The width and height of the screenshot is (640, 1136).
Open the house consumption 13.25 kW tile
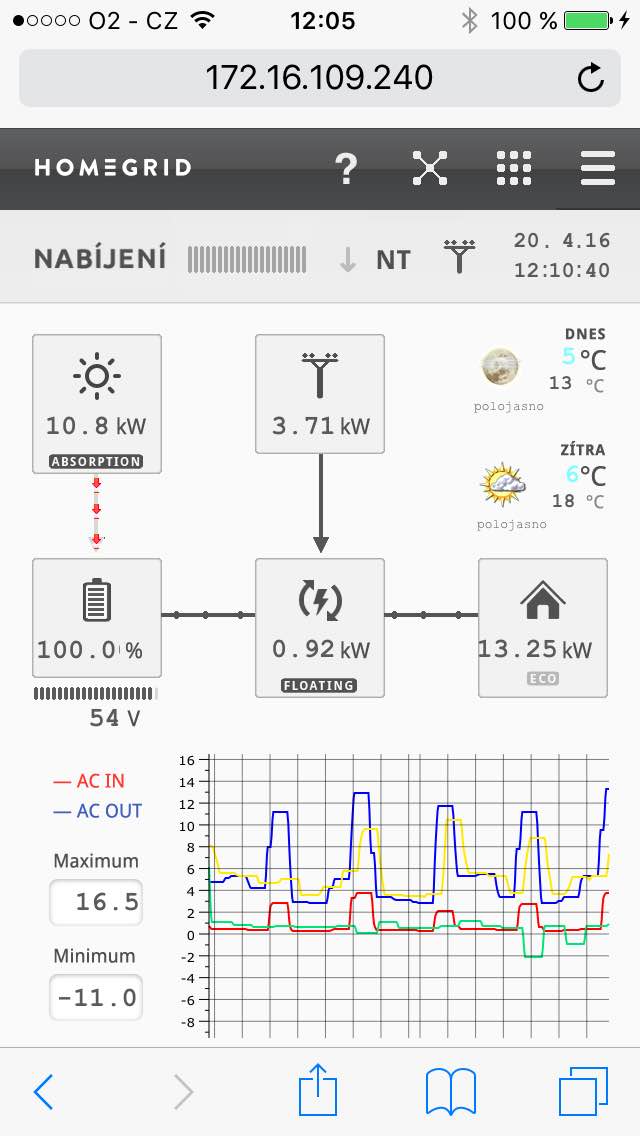click(x=543, y=628)
